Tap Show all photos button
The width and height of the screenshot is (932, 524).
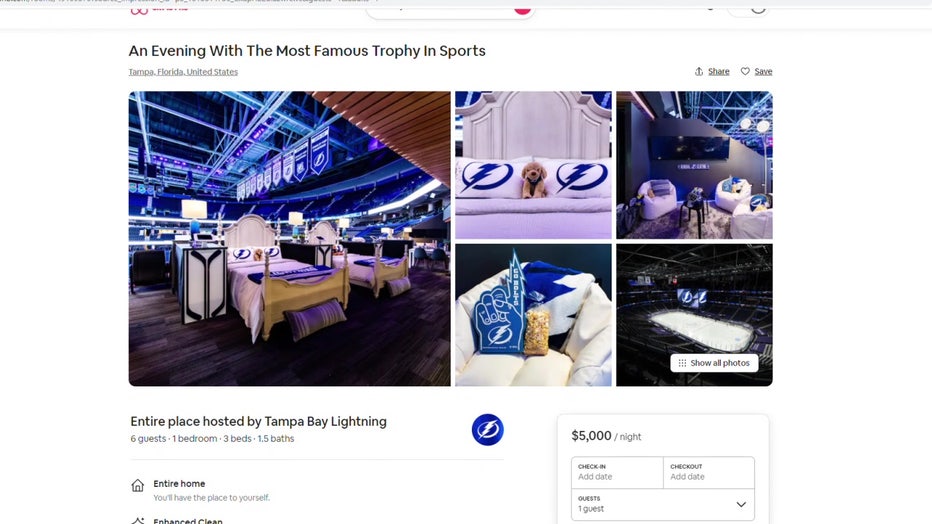714,363
